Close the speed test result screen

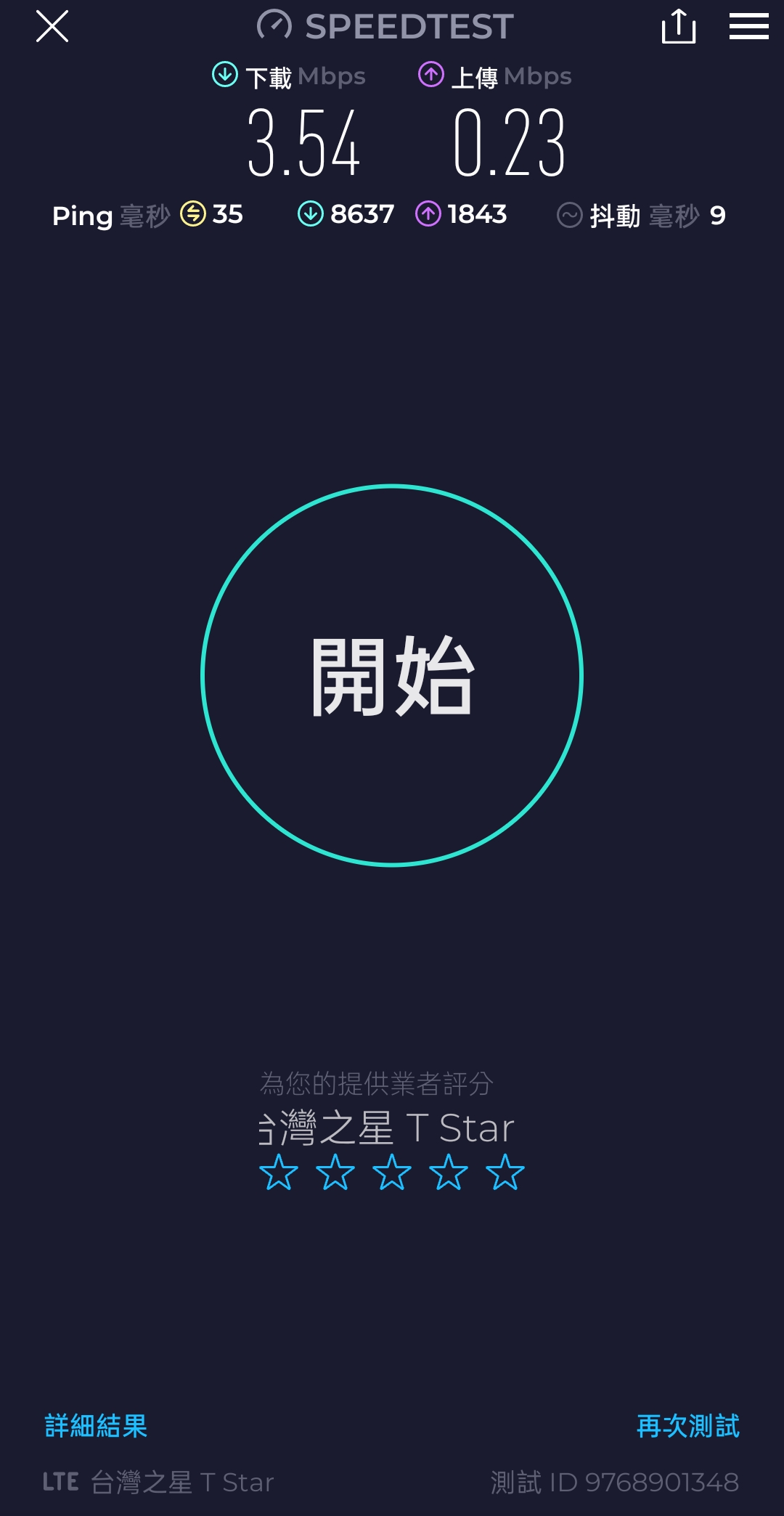pos(52,27)
